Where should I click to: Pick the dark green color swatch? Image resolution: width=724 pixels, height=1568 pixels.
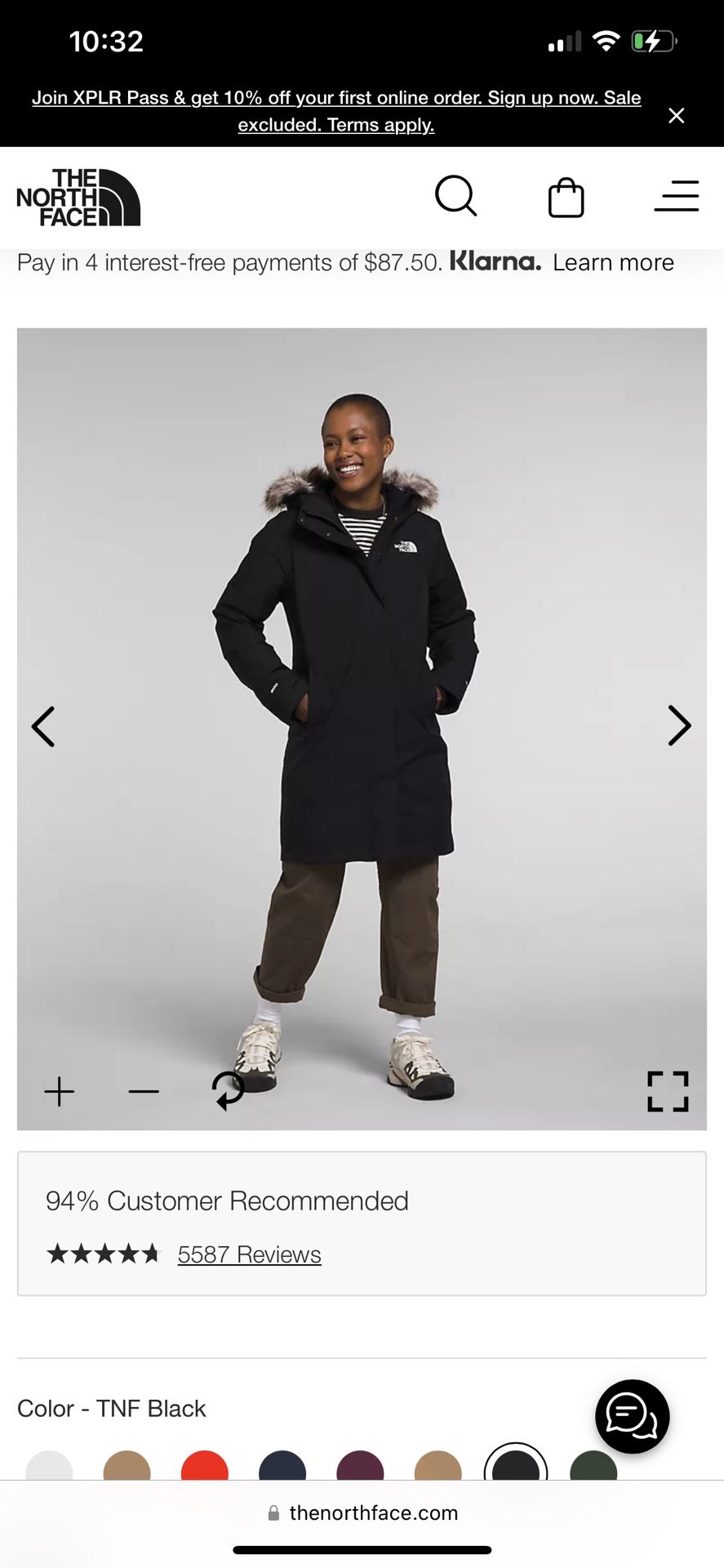593,1468
